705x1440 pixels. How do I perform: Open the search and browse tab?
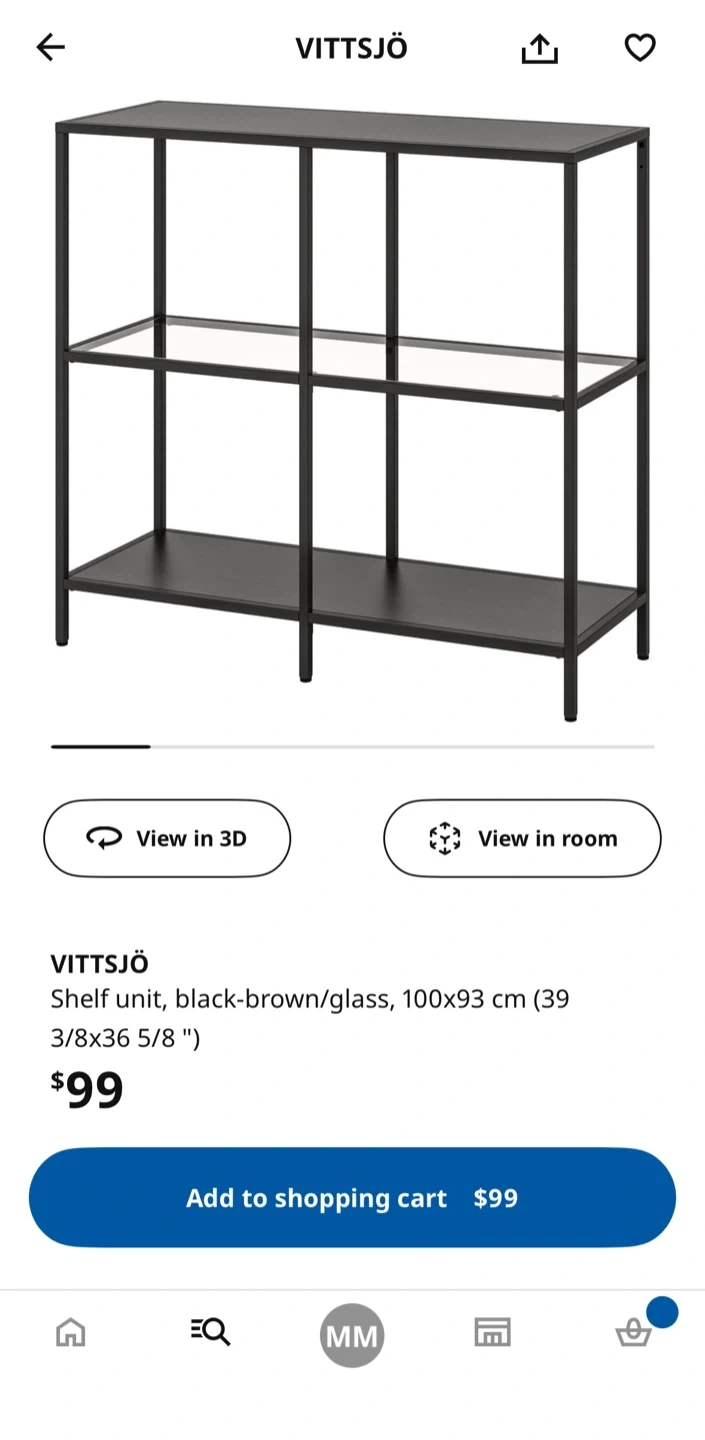click(x=211, y=1332)
